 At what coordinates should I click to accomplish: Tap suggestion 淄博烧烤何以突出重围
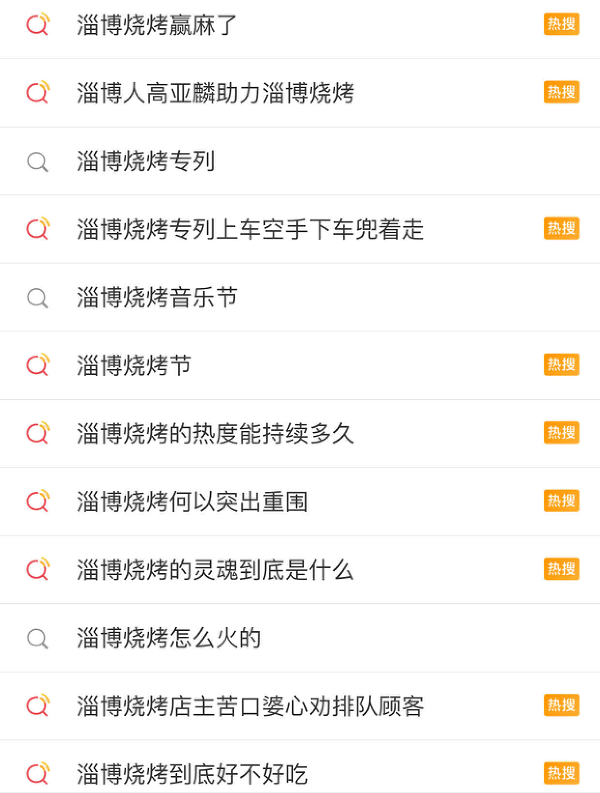(x=192, y=501)
